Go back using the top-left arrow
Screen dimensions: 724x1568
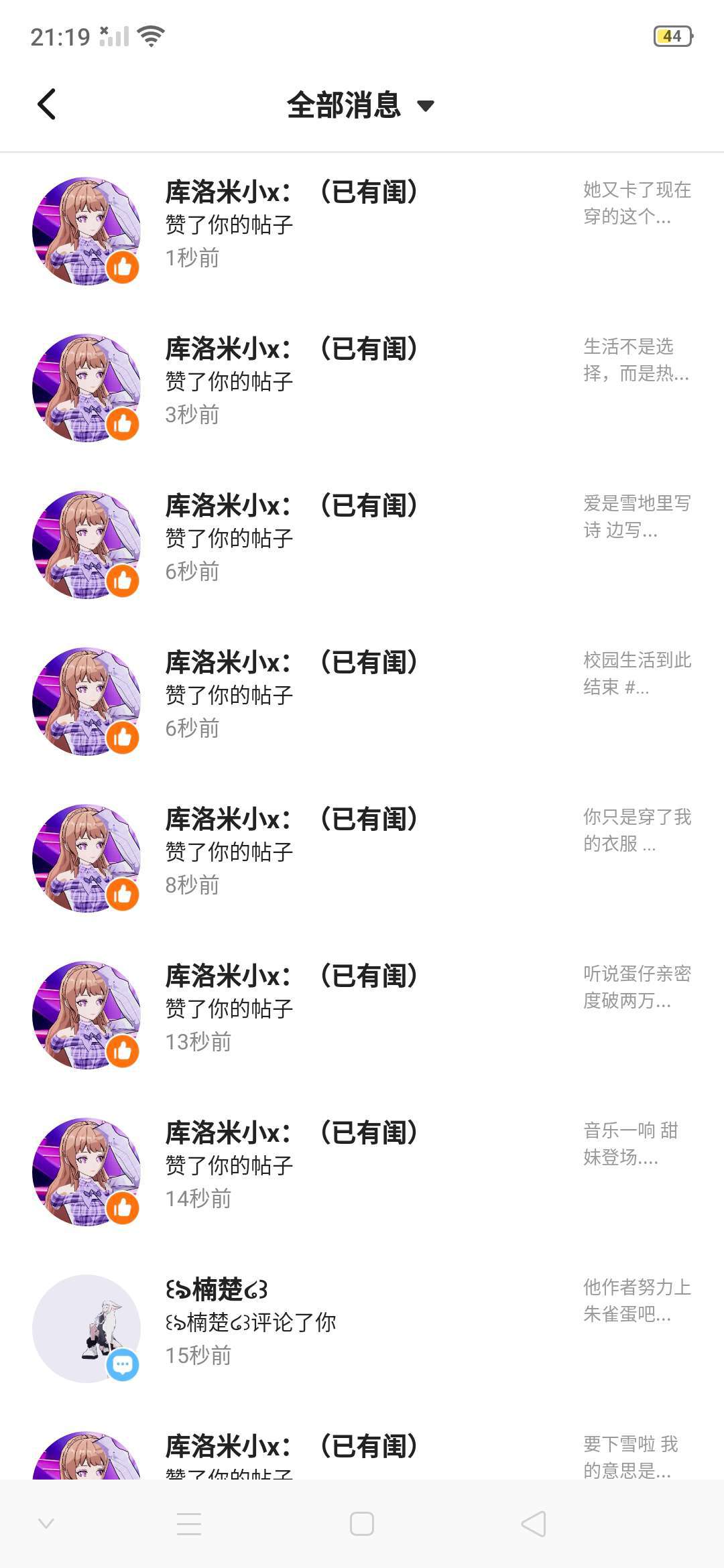(x=46, y=105)
